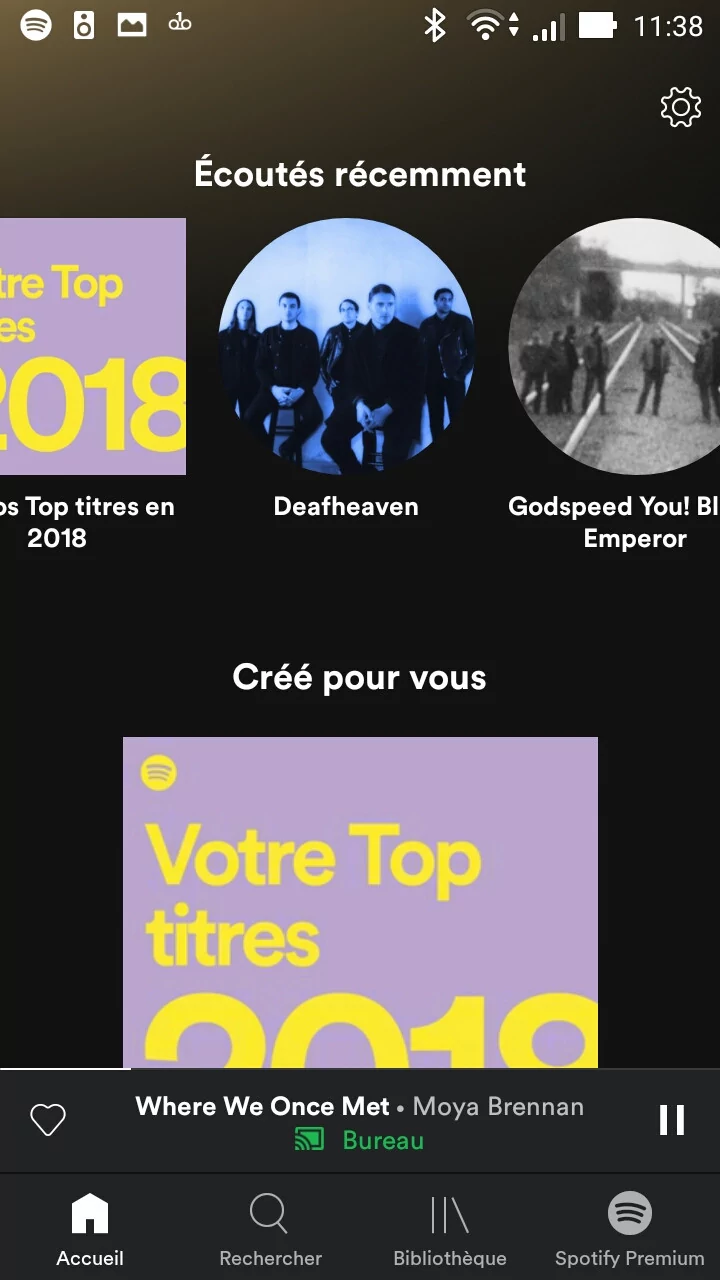Image resolution: width=720 pixels, height=1280 pixels.
Task: Open the Votre Top titres 2018 playlist card
Action: point(360,902)
